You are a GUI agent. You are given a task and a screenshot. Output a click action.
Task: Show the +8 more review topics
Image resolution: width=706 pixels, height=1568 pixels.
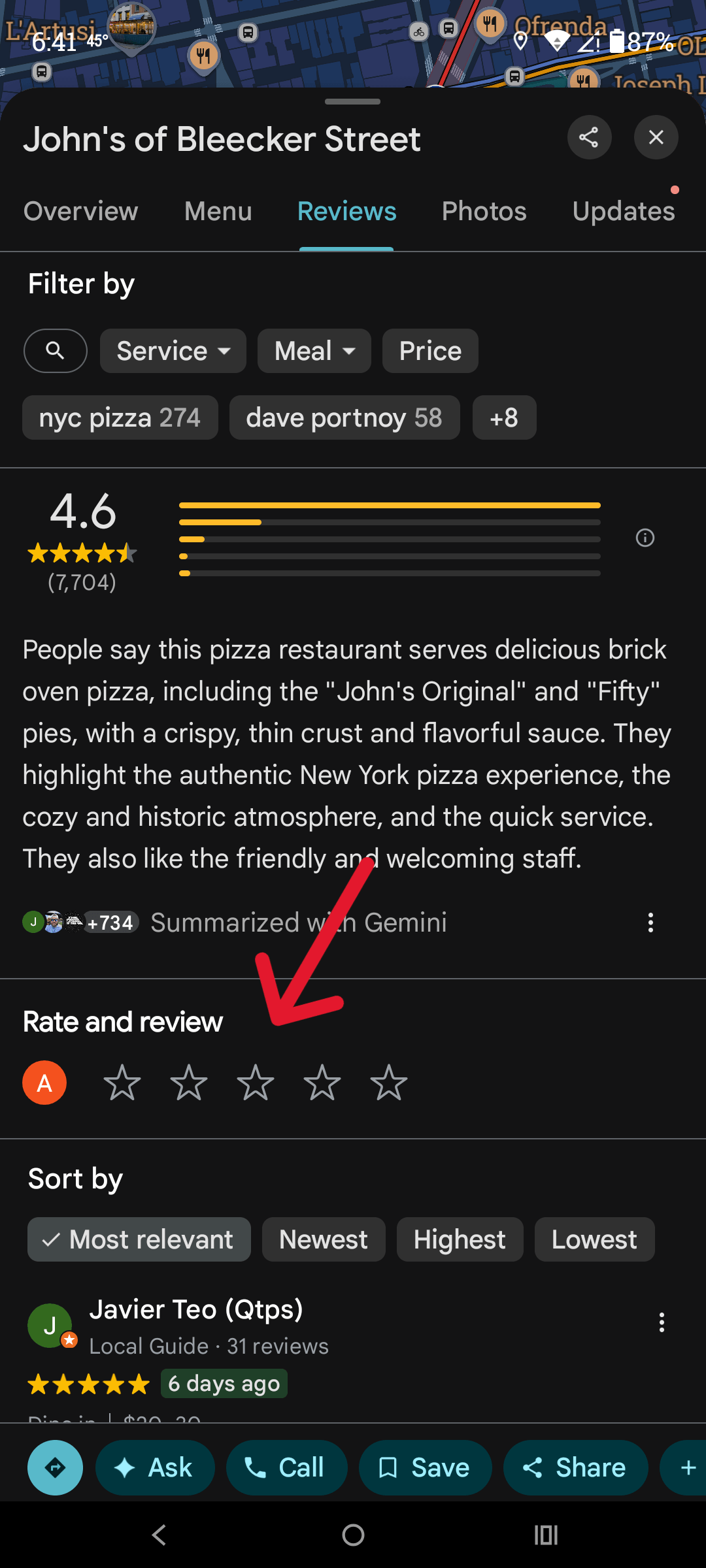tap(504, 417)
